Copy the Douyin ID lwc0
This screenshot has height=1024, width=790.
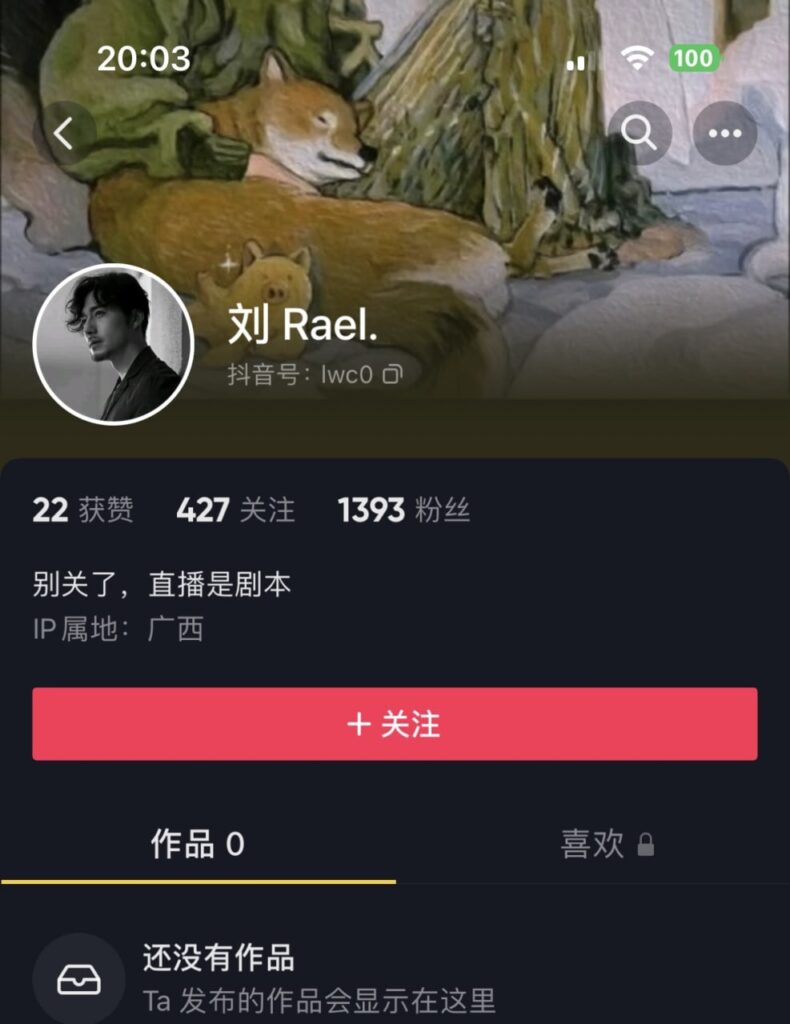[393, 375]
